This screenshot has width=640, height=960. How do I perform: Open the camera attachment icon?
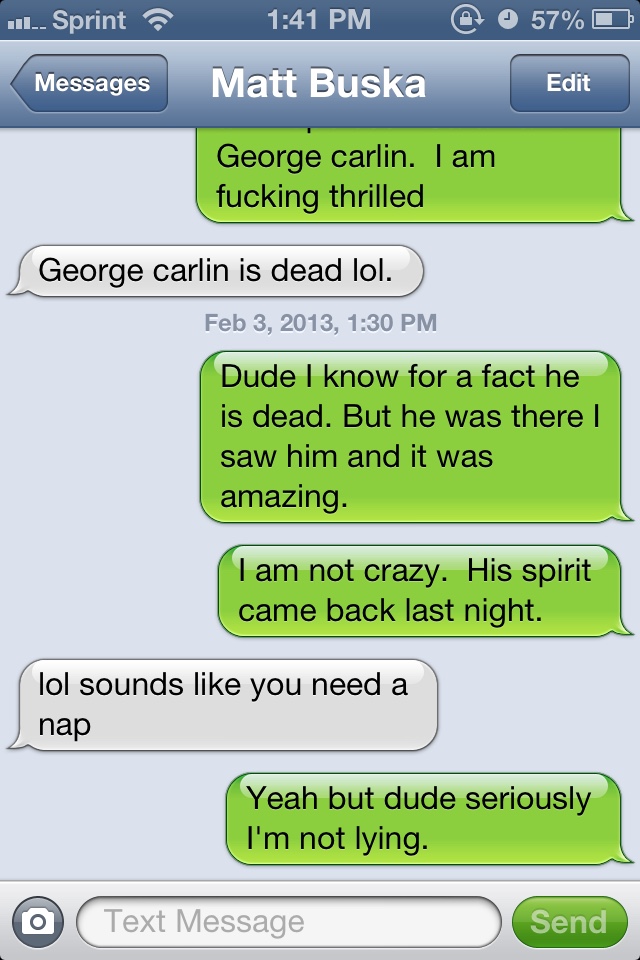38,921
